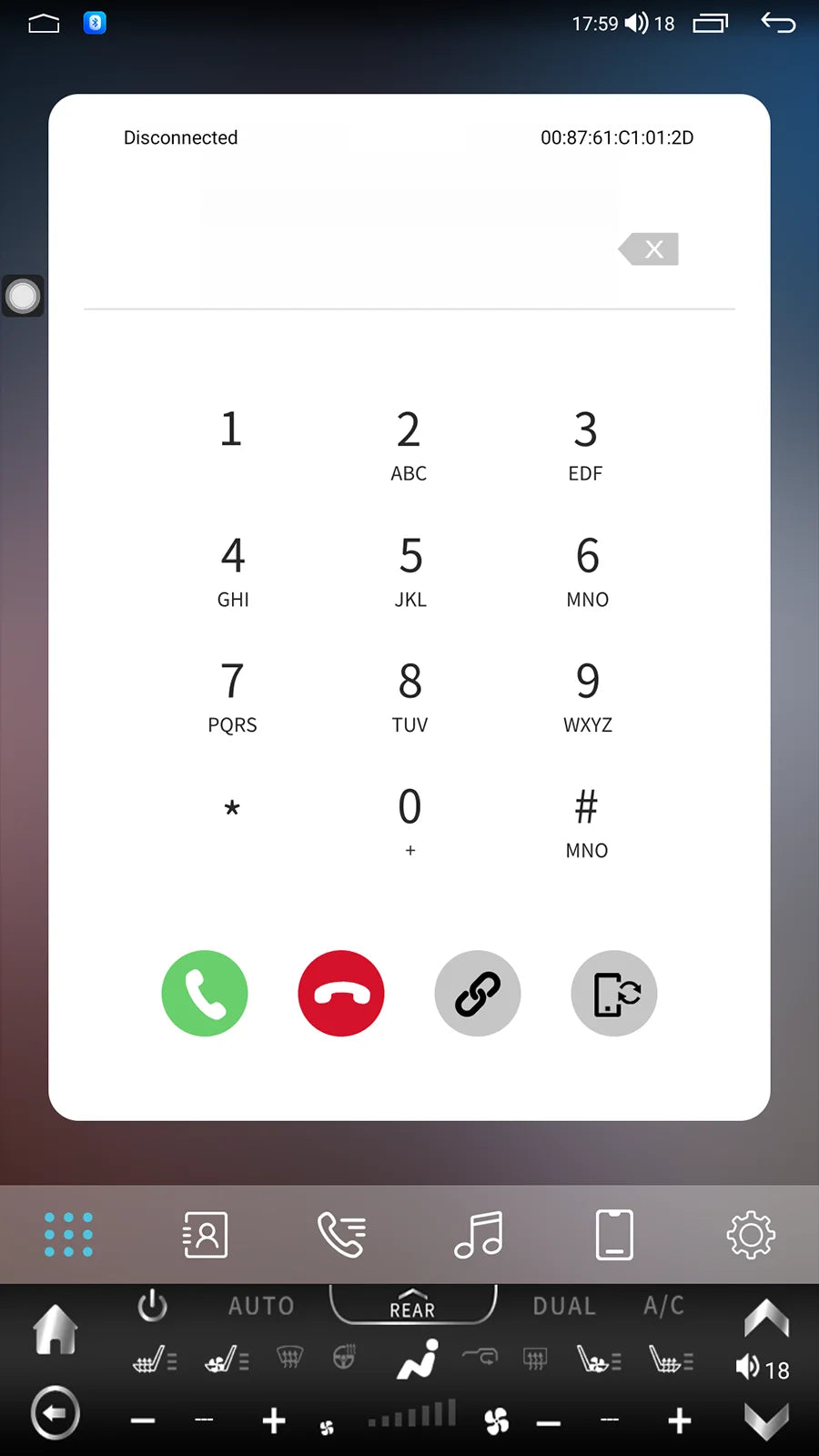This screenshot has height=1456, width=819.
Task: Dial digit 1 on the keypad
Action: coord(231,430)
